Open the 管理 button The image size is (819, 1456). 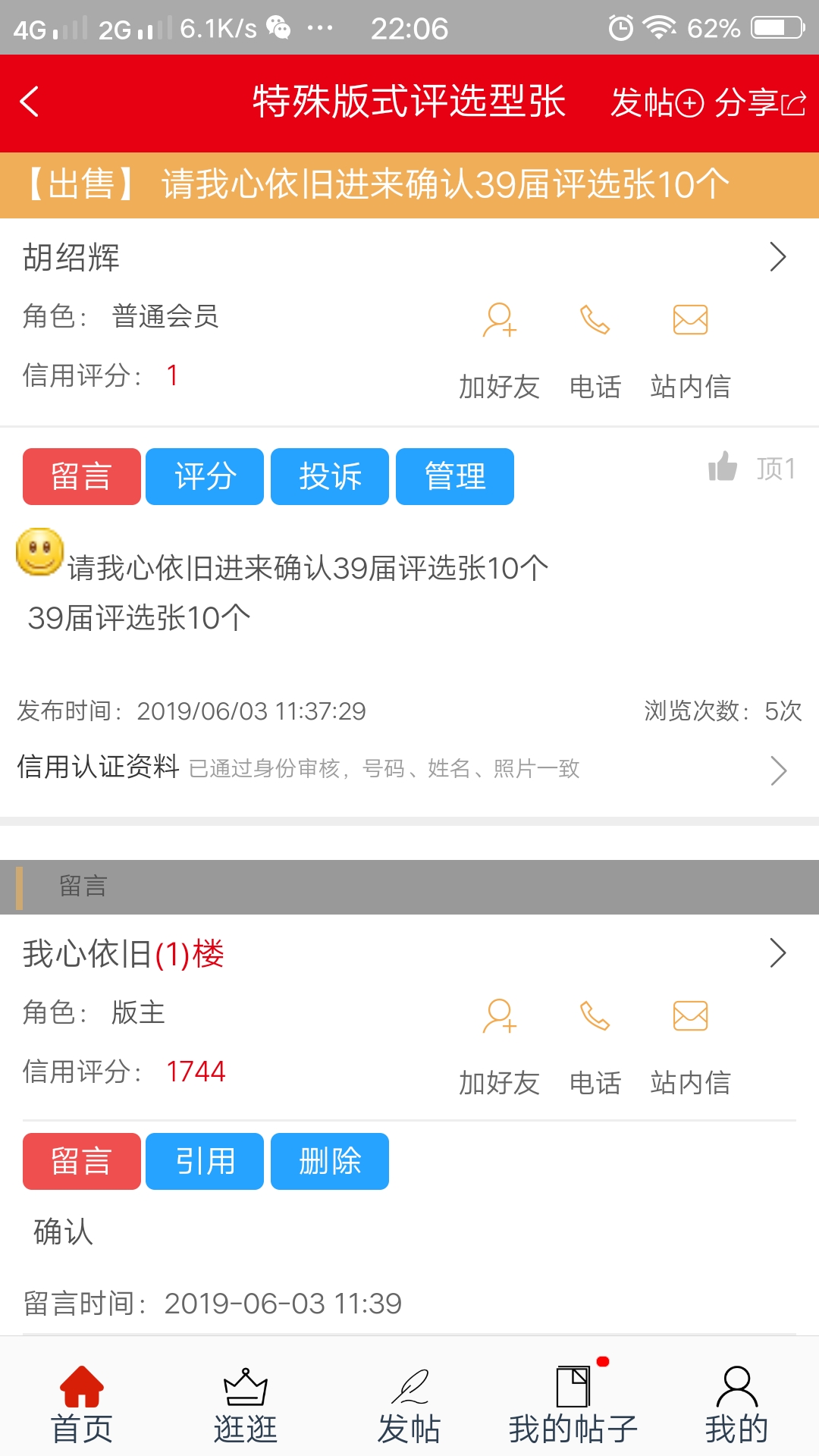click(455, 476)
